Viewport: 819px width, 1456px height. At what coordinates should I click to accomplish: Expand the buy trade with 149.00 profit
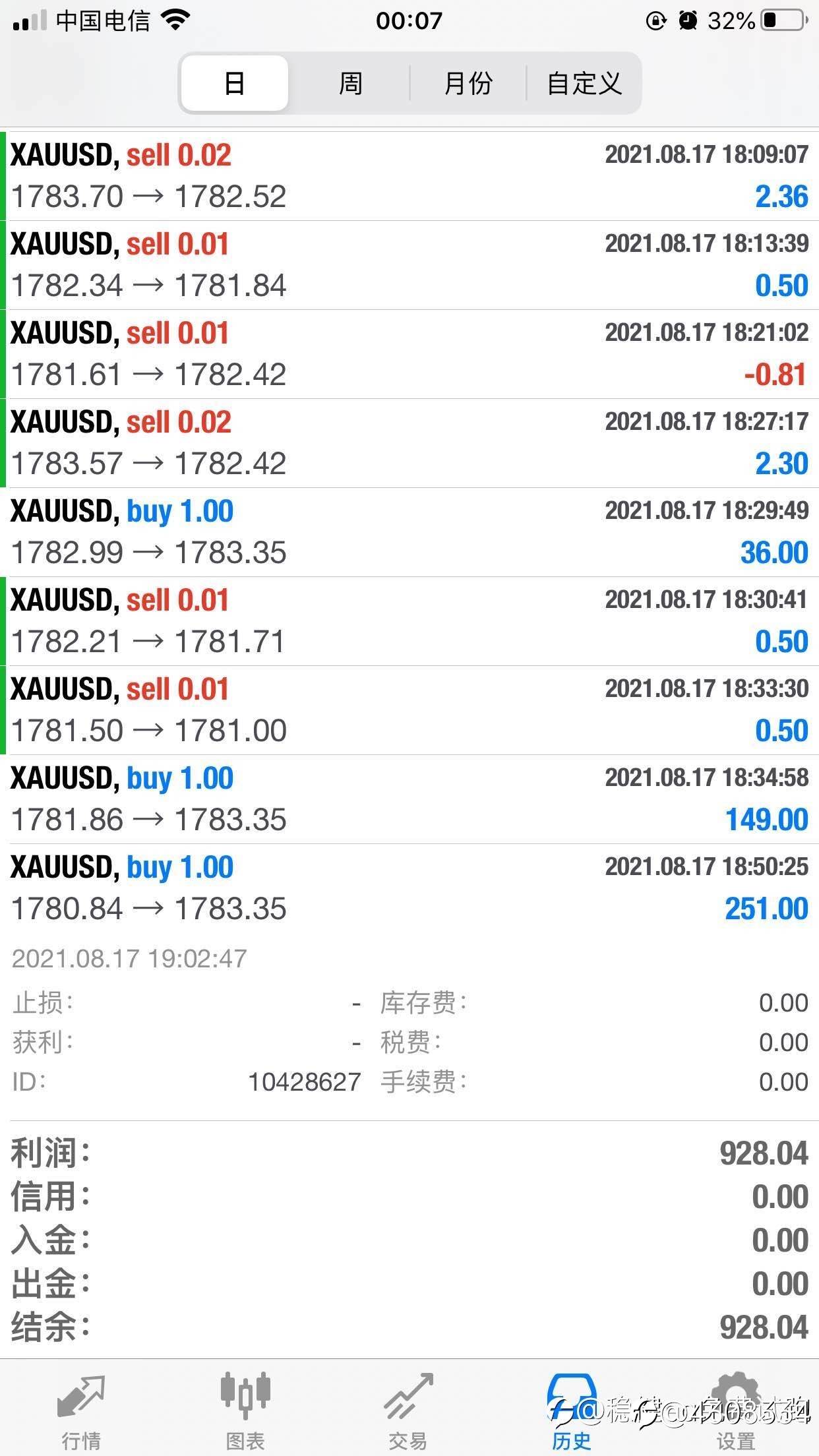click(x=409, y=799)
